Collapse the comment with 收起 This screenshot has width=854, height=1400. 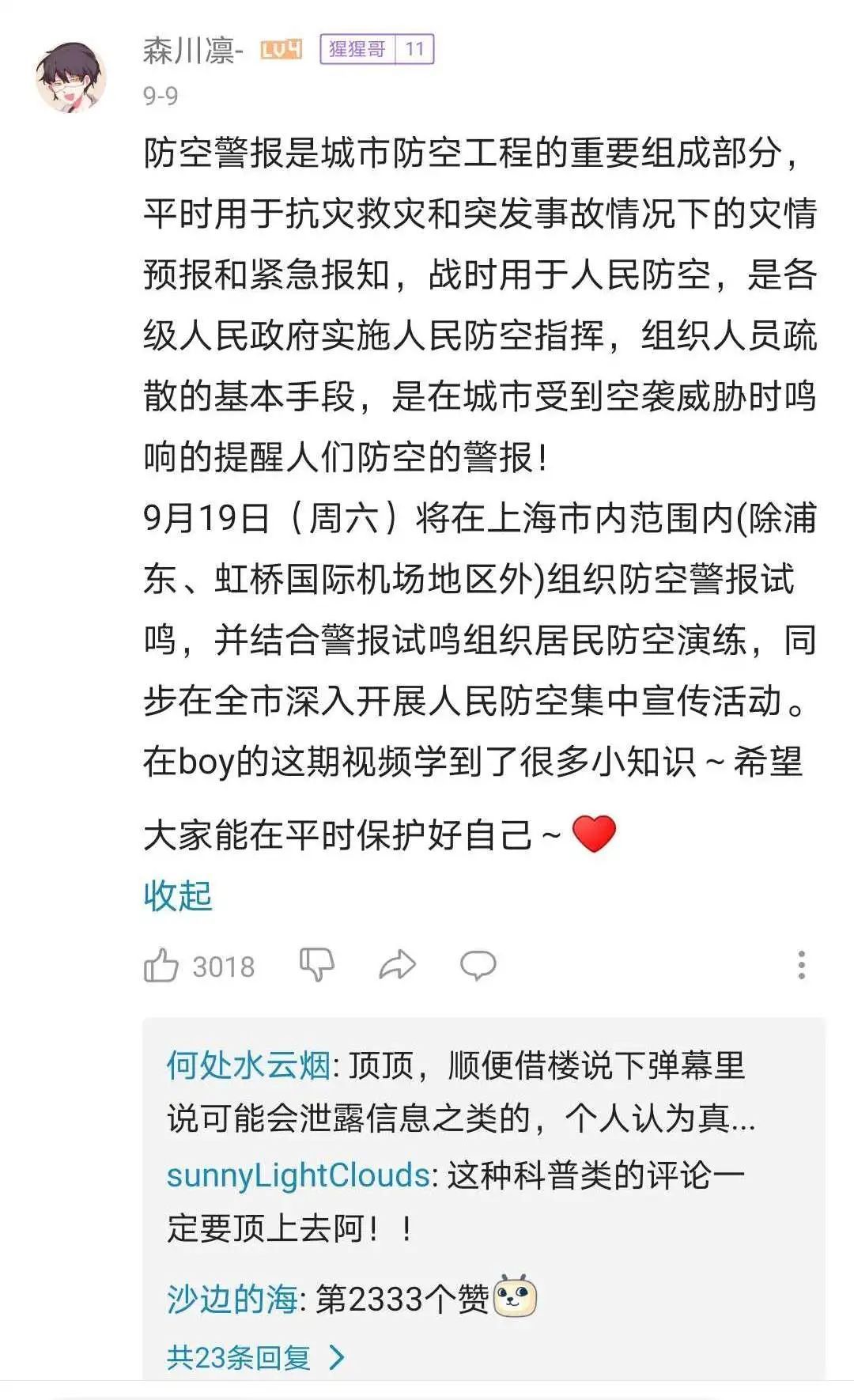pos(178,895)
